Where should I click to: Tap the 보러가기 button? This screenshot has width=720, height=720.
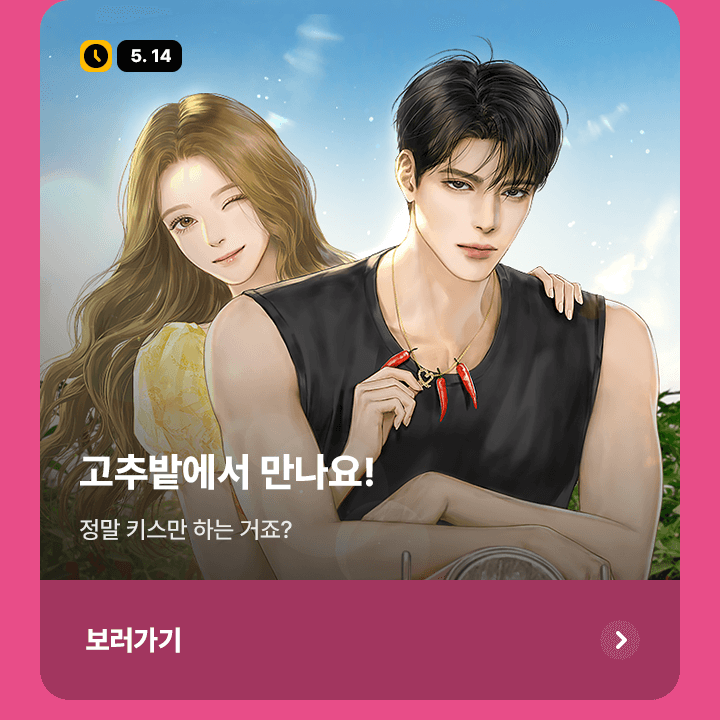click(360, 640)
